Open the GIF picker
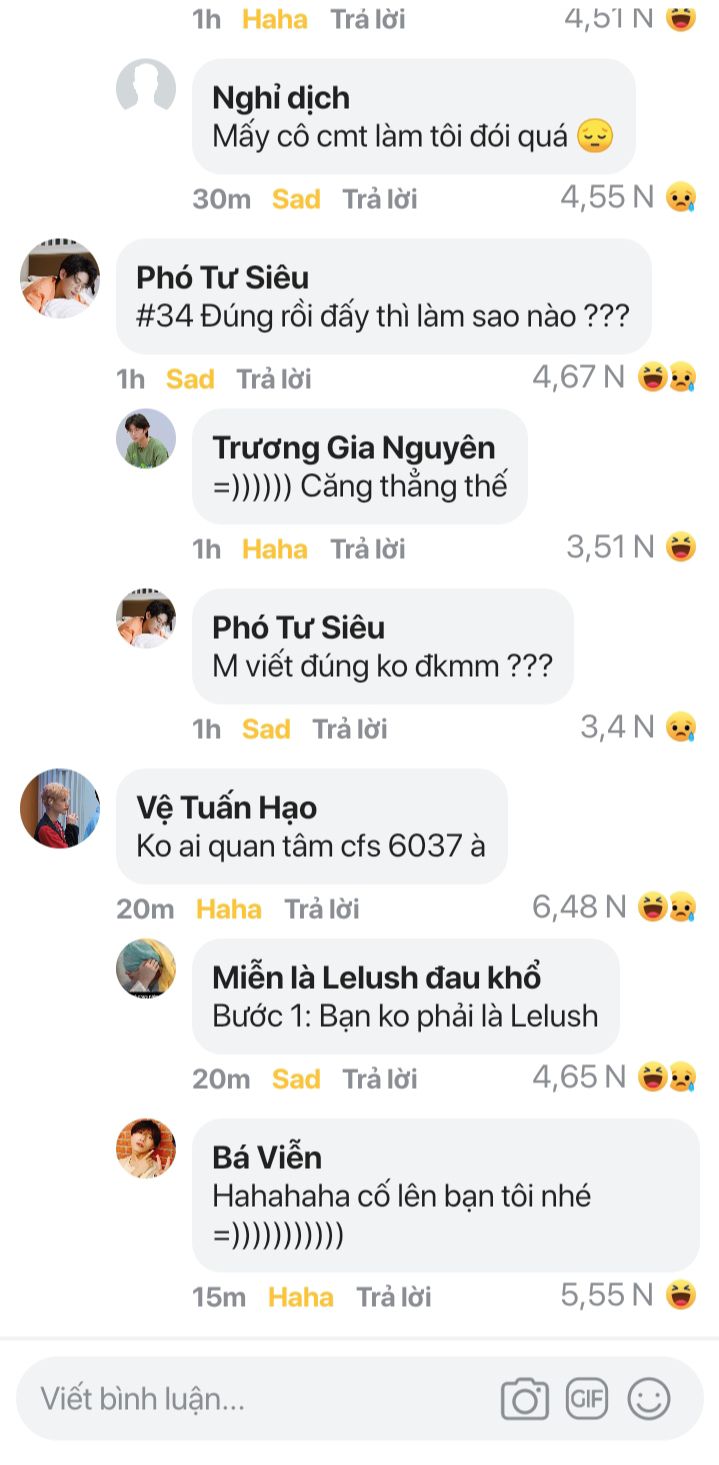The image size is (719, 1465). (x=587, y=1398)
